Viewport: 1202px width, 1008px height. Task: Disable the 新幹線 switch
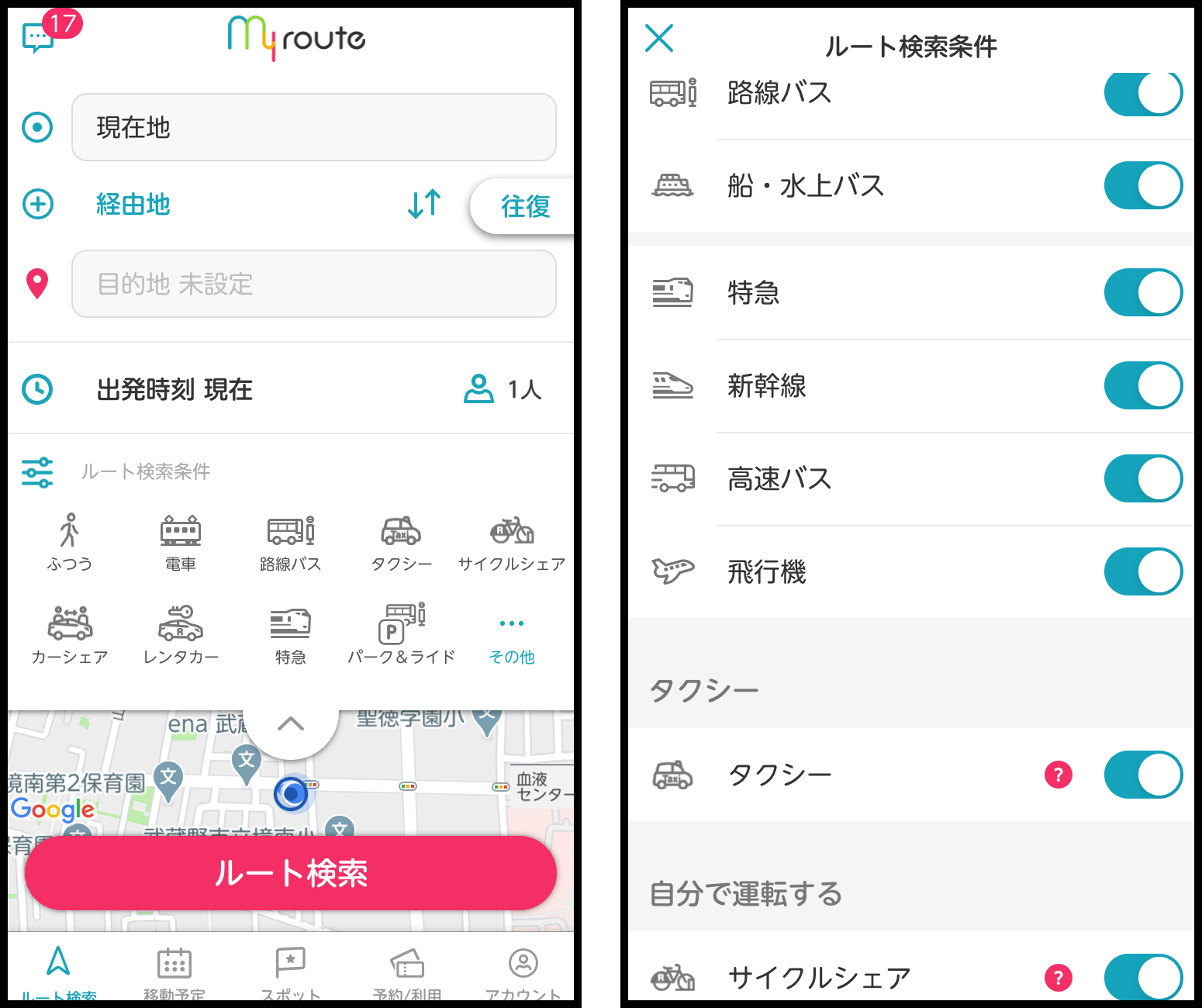pos(1142,385)
